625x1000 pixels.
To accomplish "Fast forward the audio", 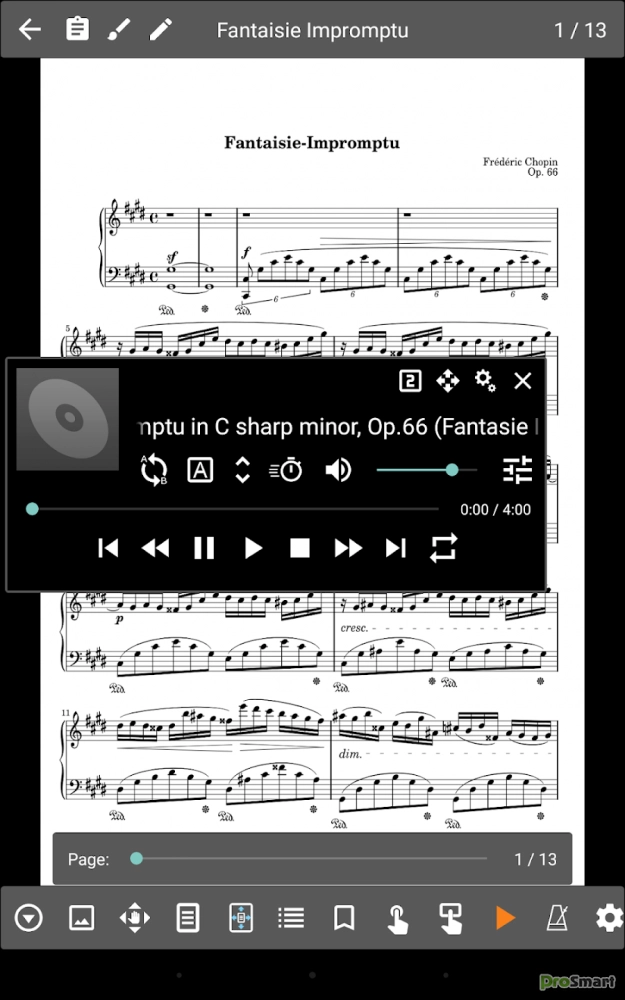I will point(348,548).
